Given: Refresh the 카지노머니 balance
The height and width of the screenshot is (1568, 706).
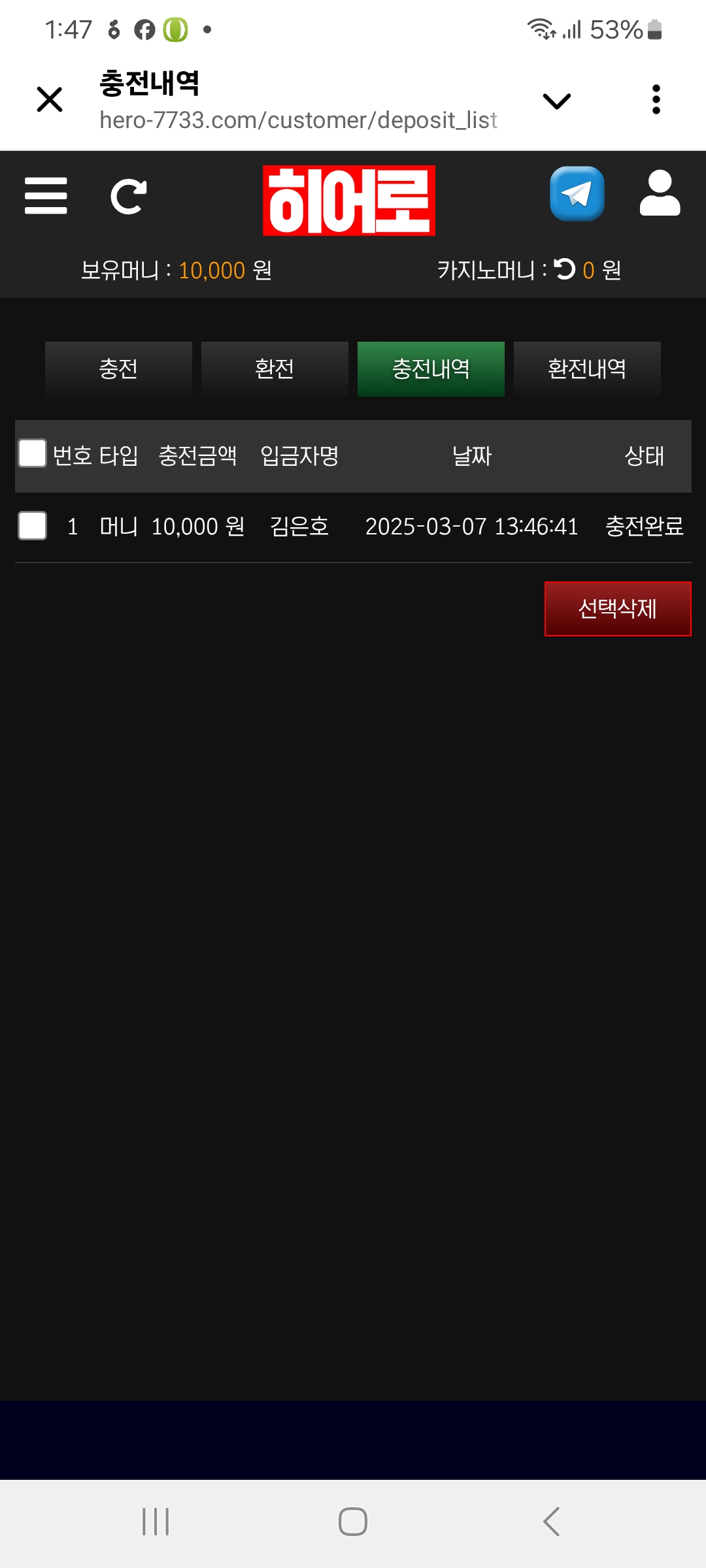Looking at the screenshot, I should point(564,269).
